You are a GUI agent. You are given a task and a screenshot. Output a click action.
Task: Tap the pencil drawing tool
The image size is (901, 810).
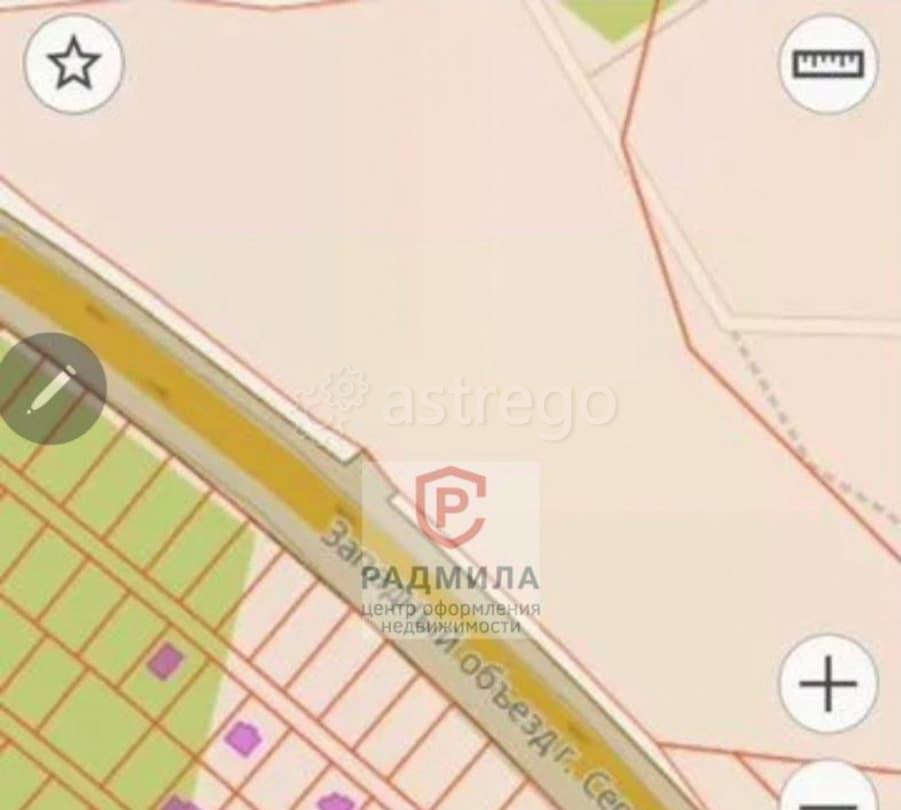[x=50, y=388]
